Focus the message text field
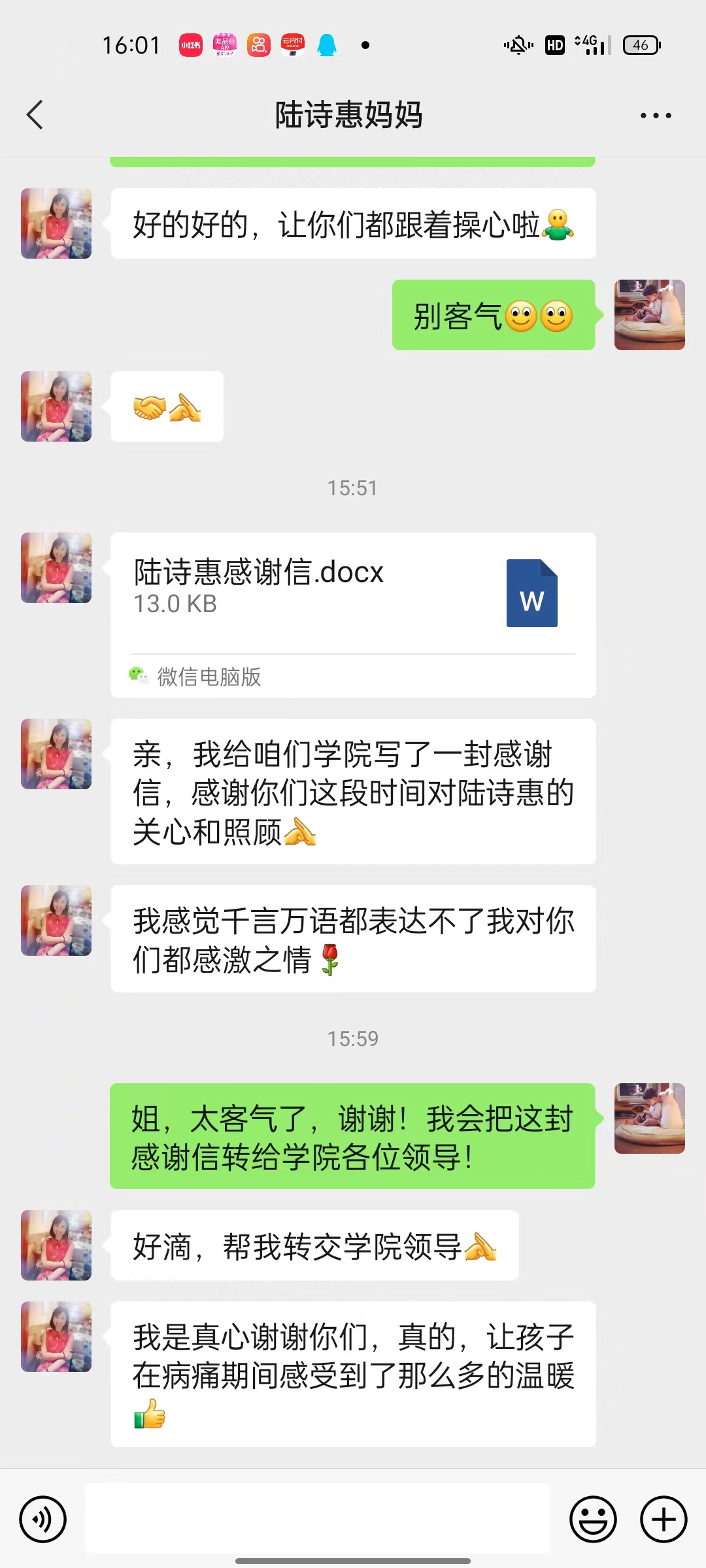The image size is (706, 1568). click(x=318, y=1518)
